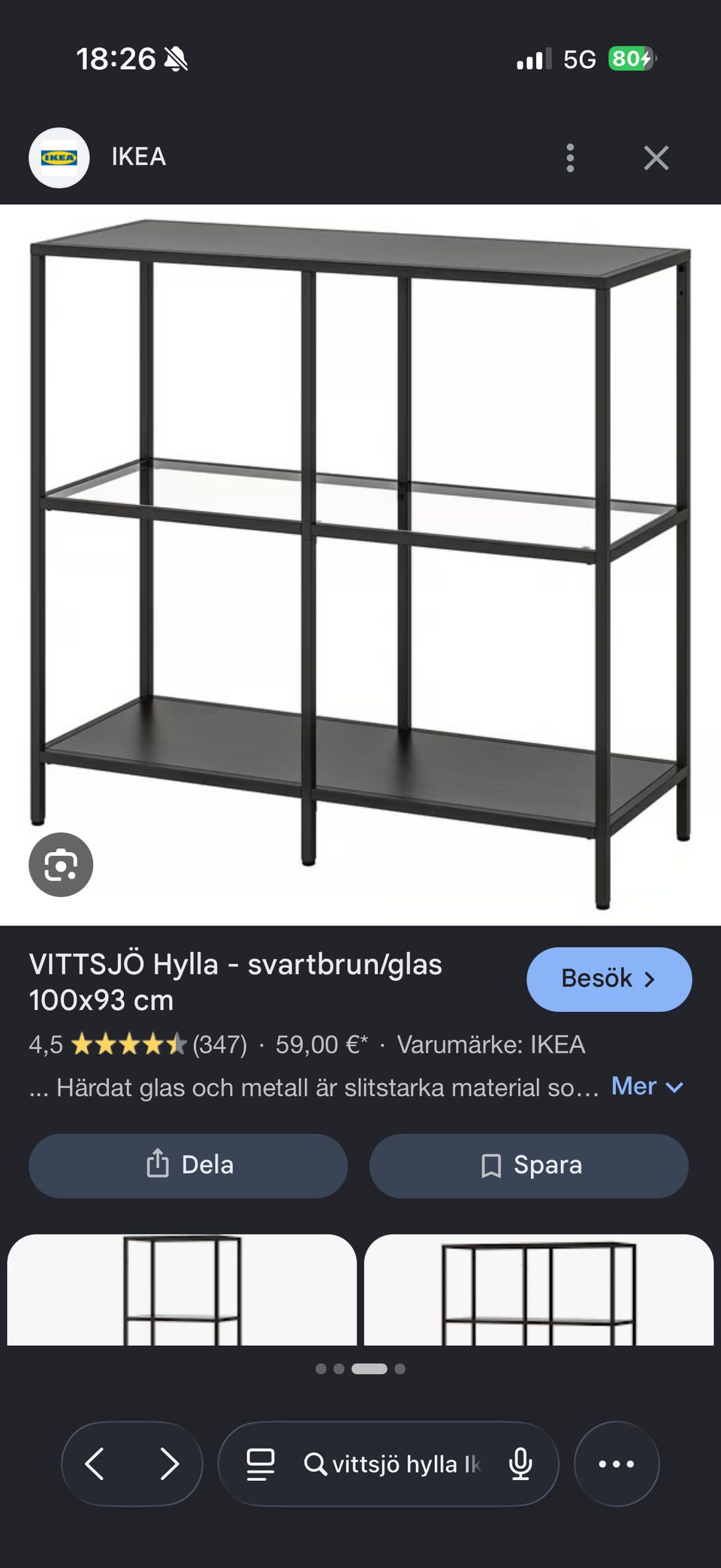
Task: Go back to the previous page
Action: coord(95,1464)
